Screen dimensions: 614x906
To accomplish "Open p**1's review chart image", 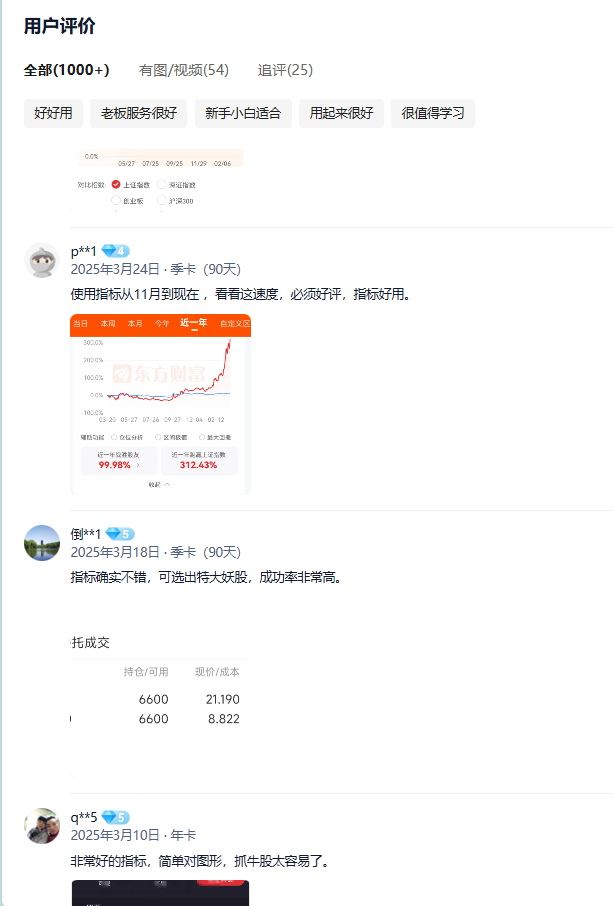I will pyautogui.click(x=160, y=404).
